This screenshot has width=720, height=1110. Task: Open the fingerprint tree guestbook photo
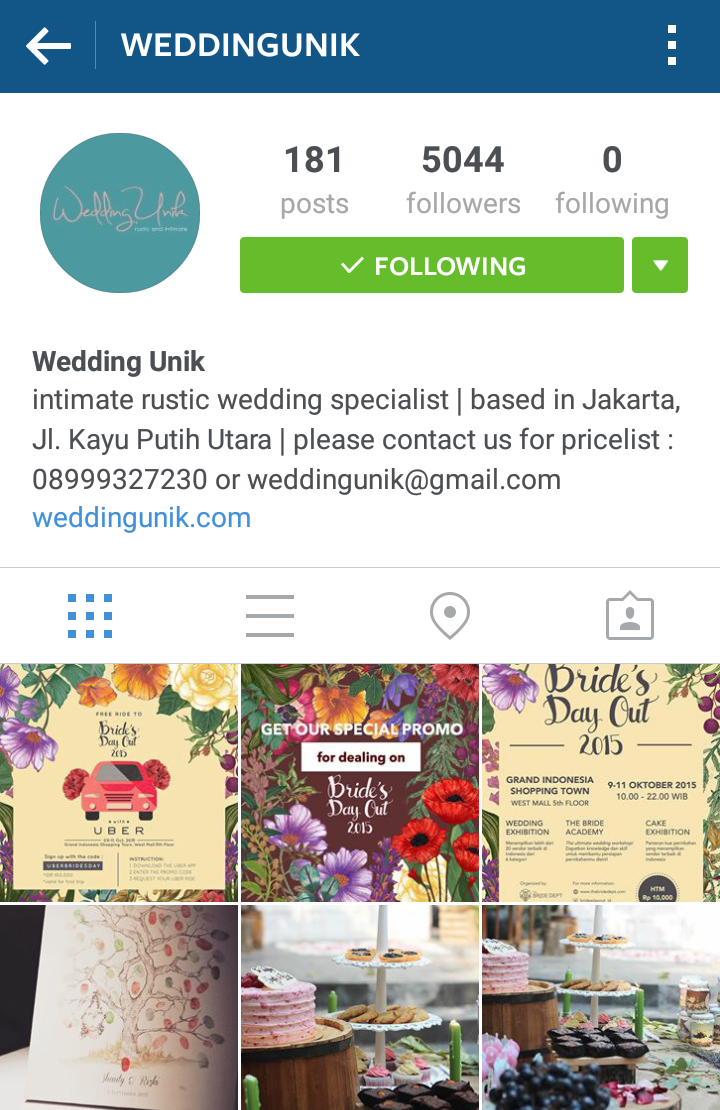coord(119,1007)
